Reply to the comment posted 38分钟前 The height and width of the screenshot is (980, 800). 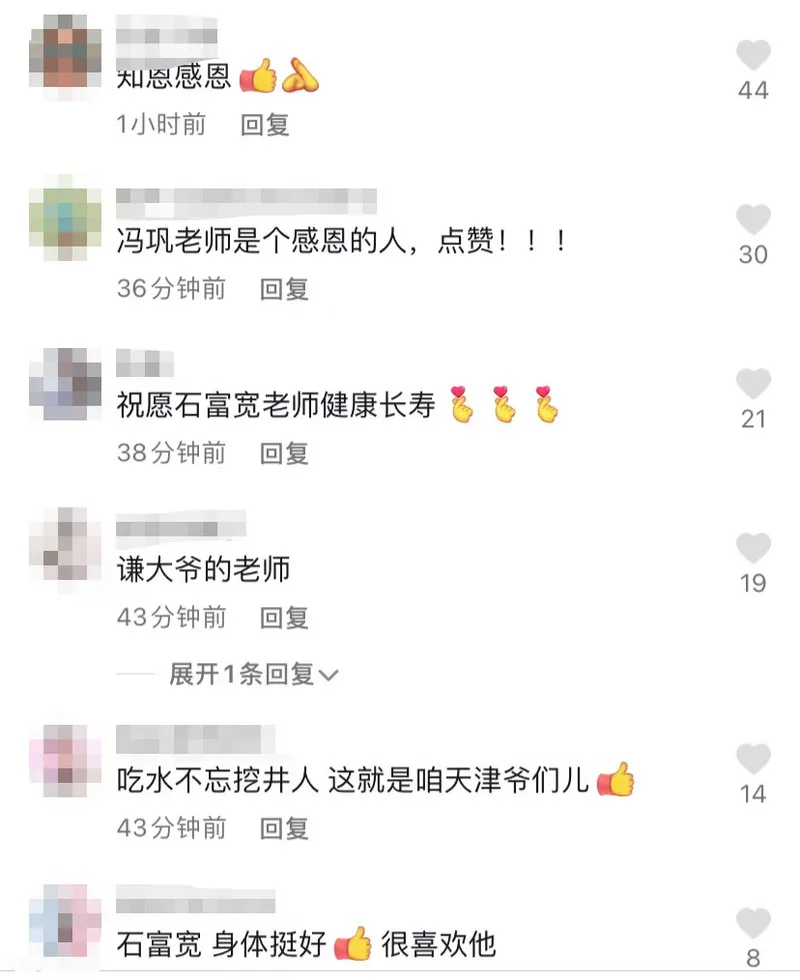pyautogui.click(x=284, y=453)
